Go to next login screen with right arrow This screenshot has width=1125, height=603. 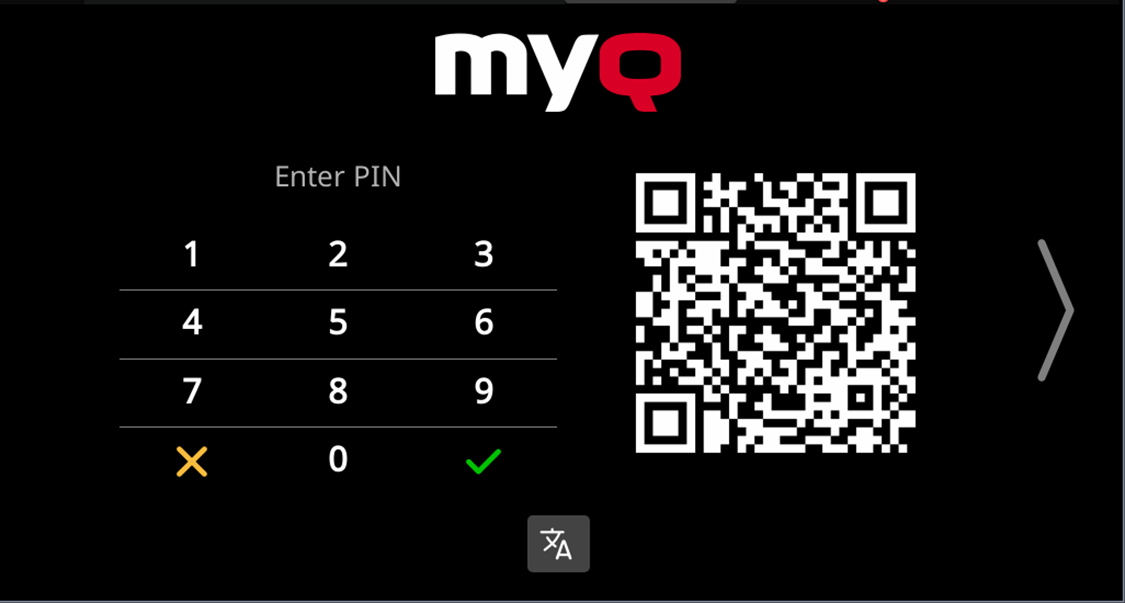pyautogui.click(x=1054, y=310)
